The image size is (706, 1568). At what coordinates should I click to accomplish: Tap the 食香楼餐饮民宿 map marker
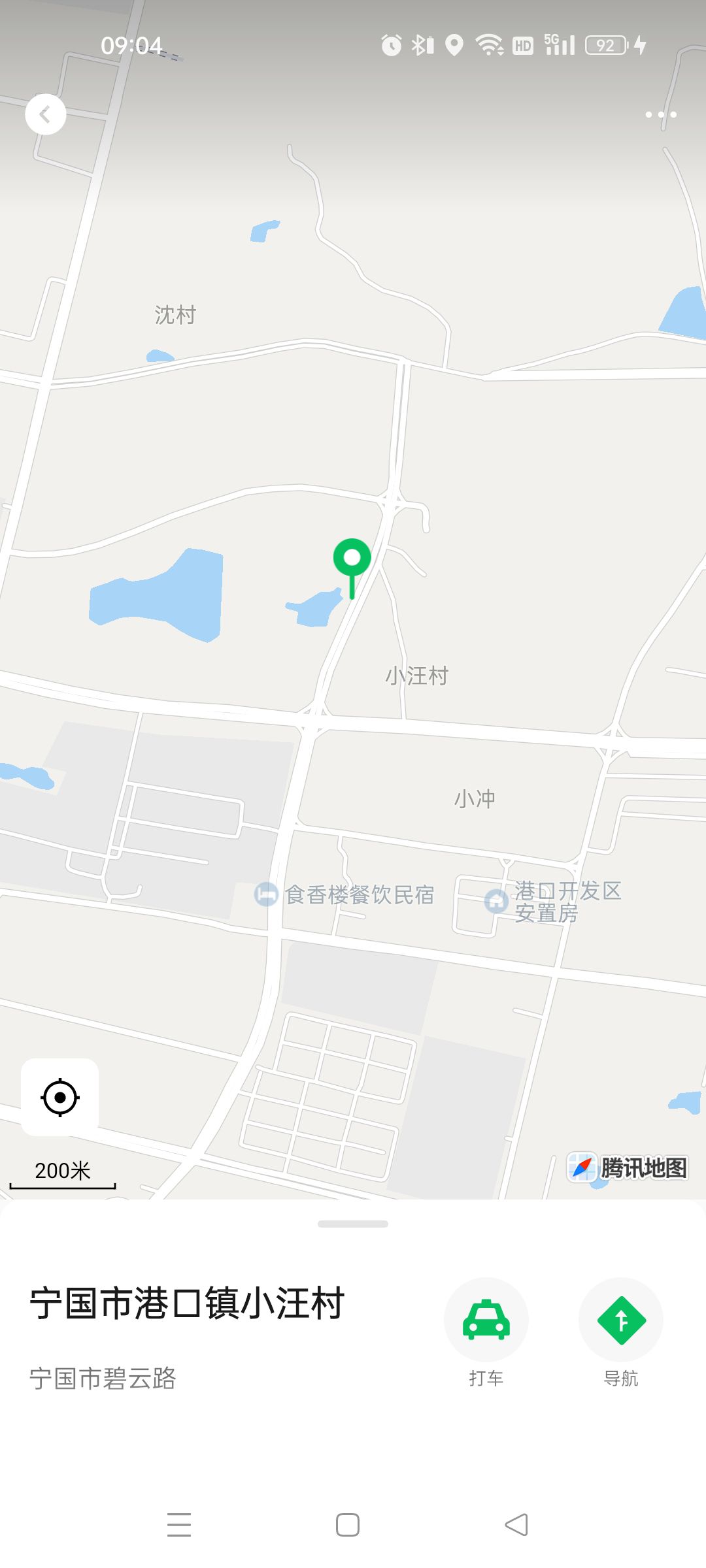[267, 894]
